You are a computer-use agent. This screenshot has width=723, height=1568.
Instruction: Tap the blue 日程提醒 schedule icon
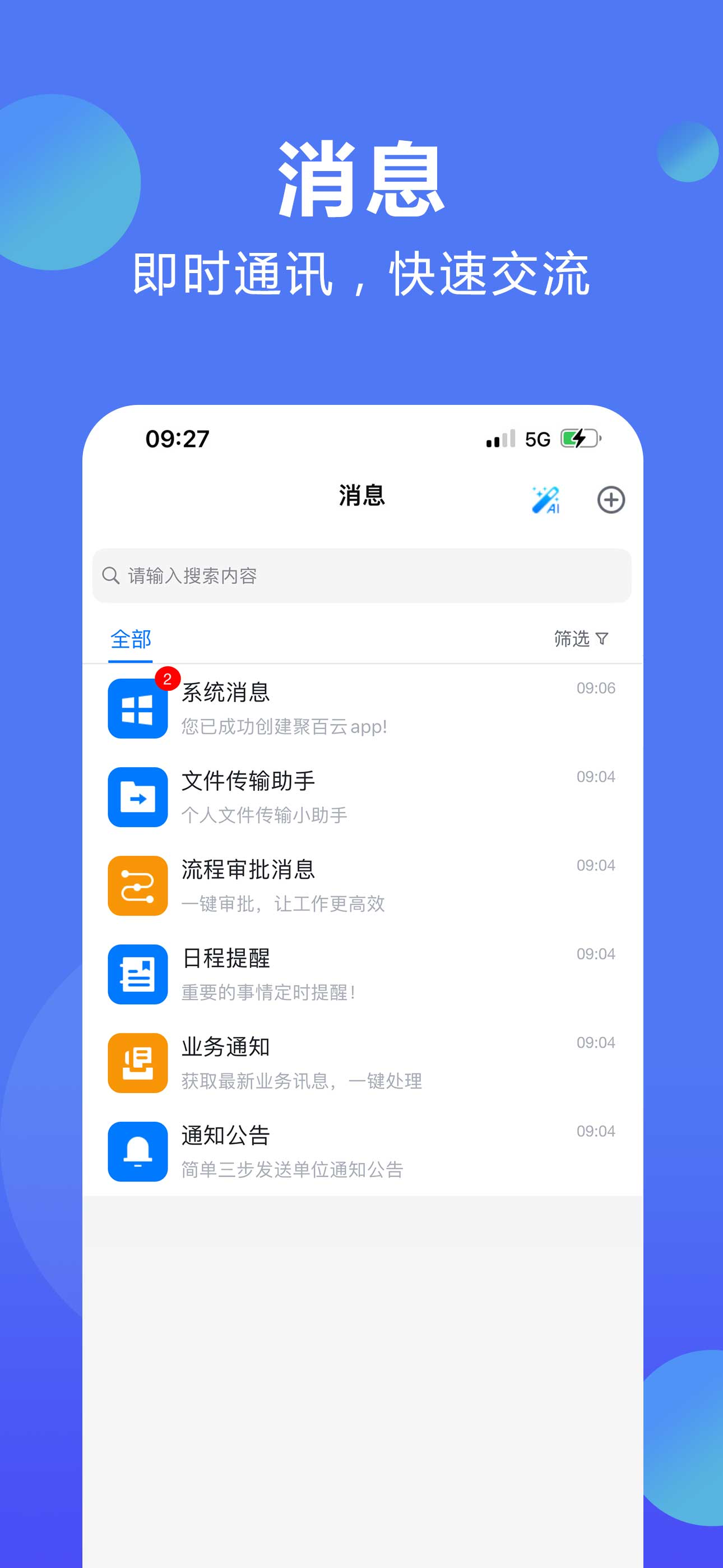tap(137, 975)
